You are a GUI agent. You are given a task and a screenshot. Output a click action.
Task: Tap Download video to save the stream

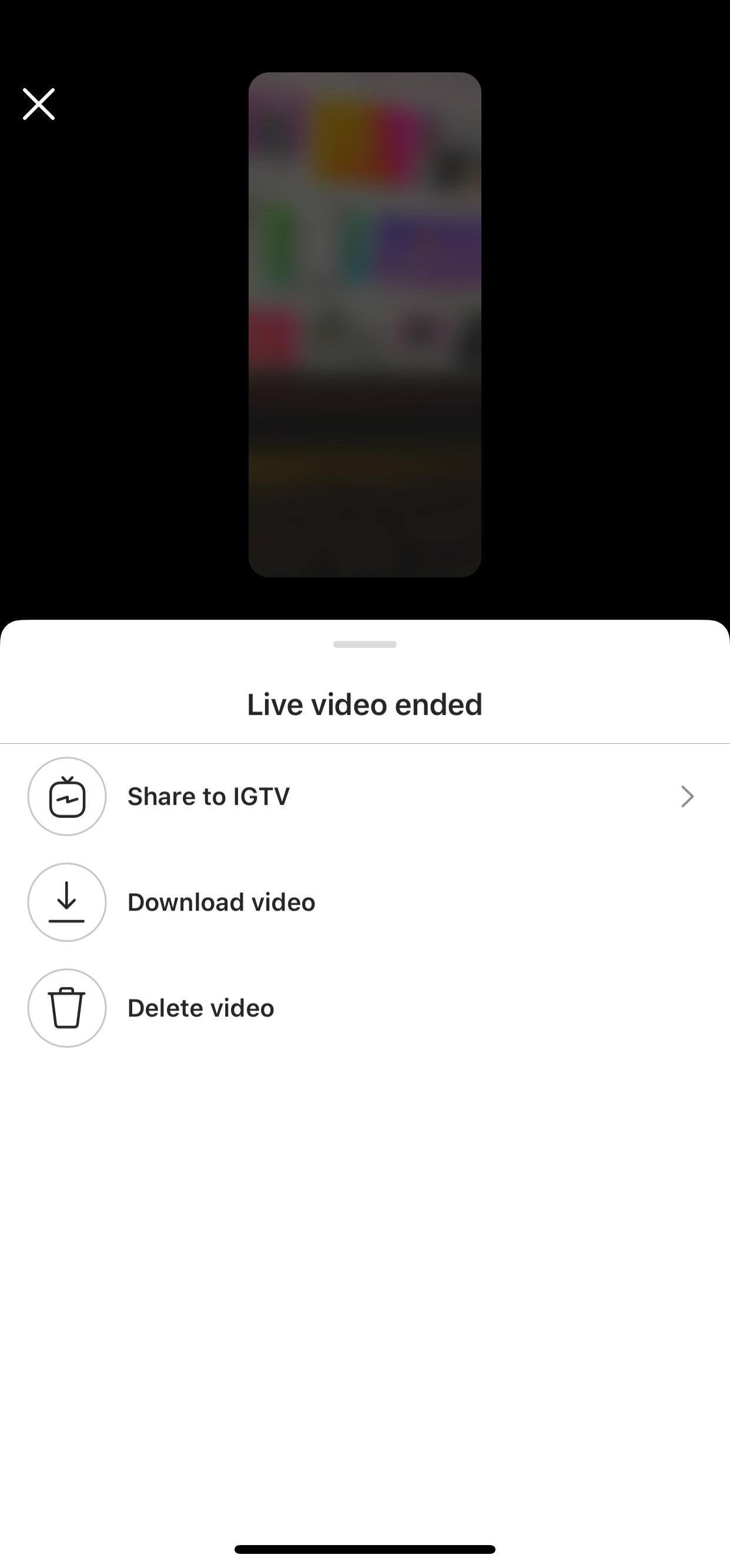click(222, 902)
